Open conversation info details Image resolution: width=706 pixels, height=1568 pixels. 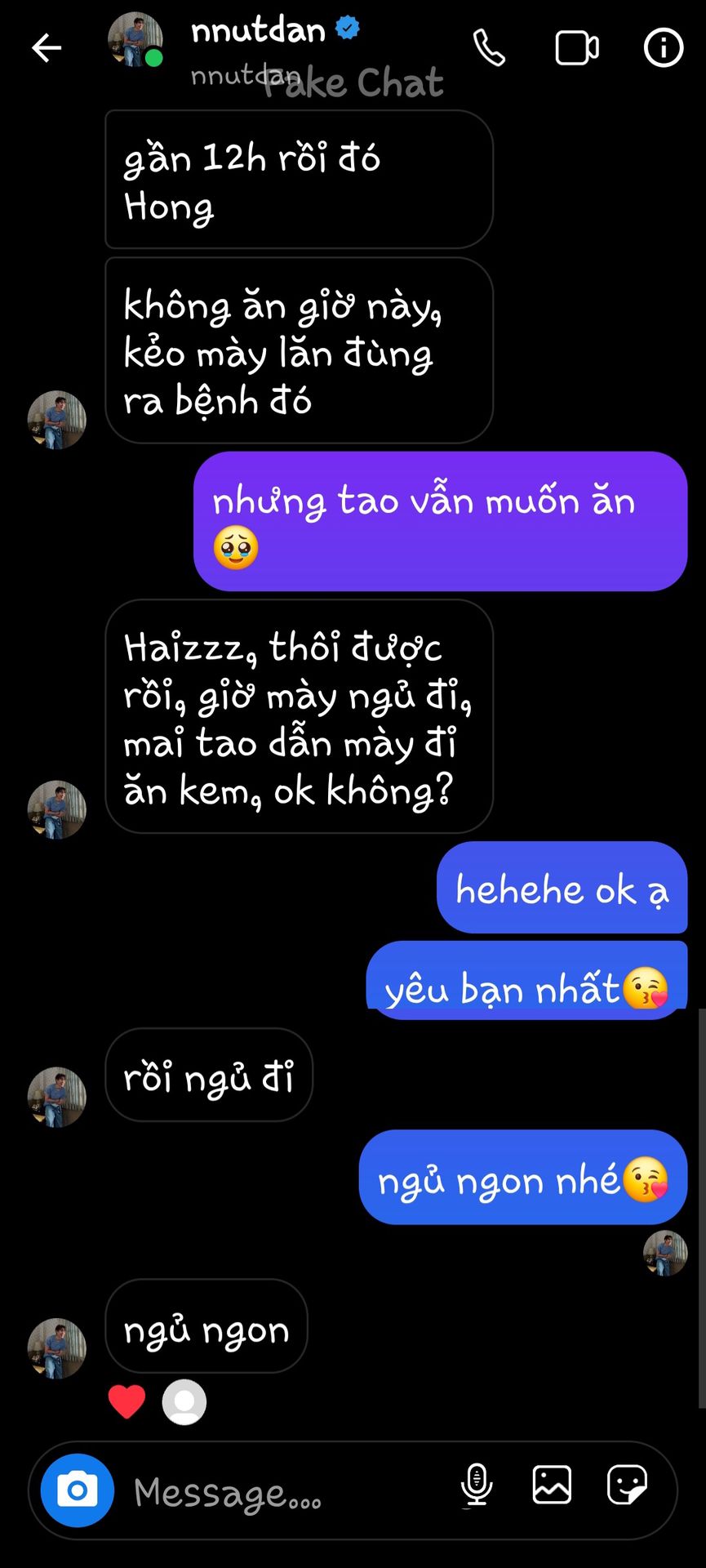(663, 48)
